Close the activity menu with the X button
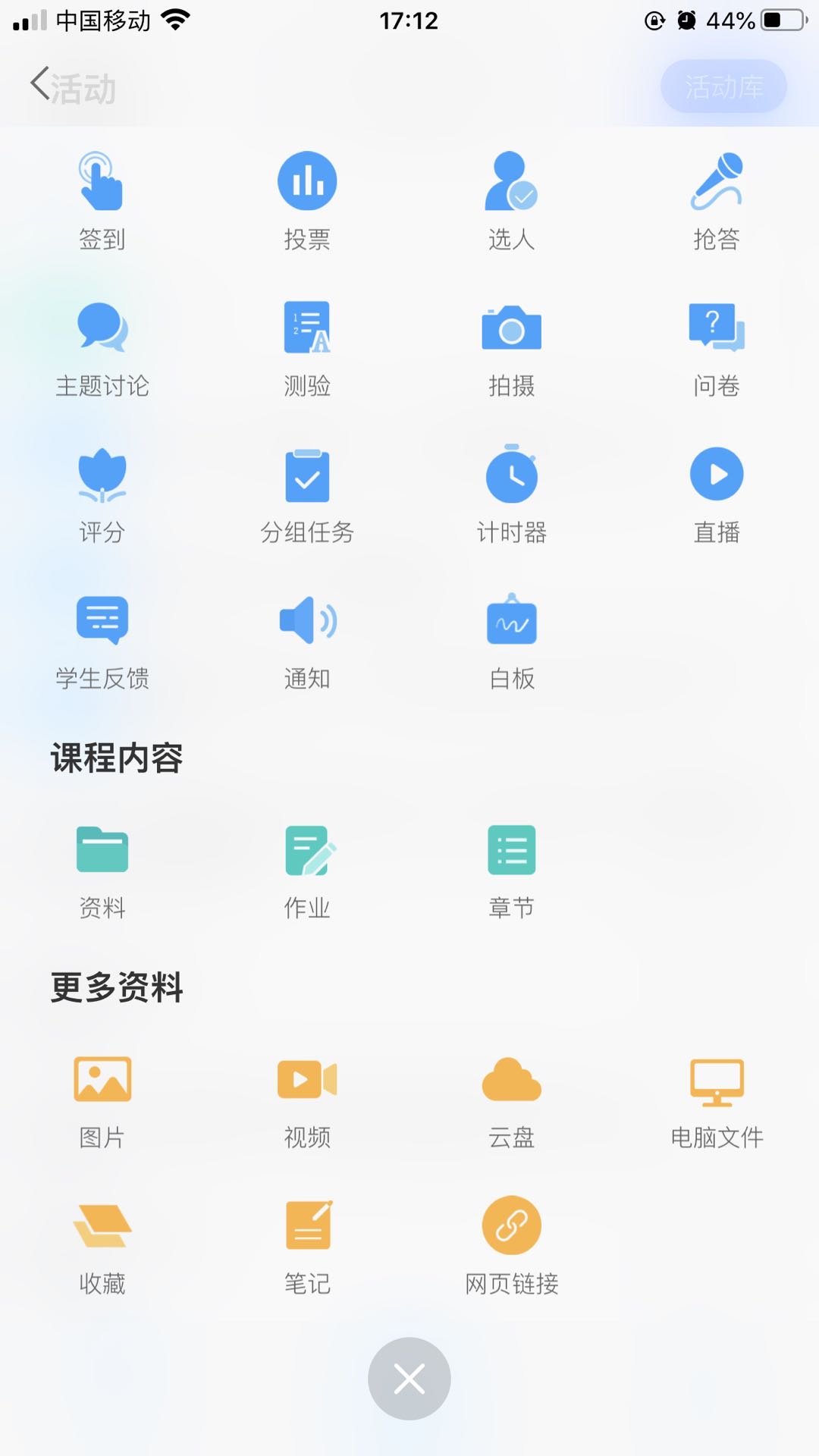The height and width of the screenshot is (1456, 819). pos(409,1379)
